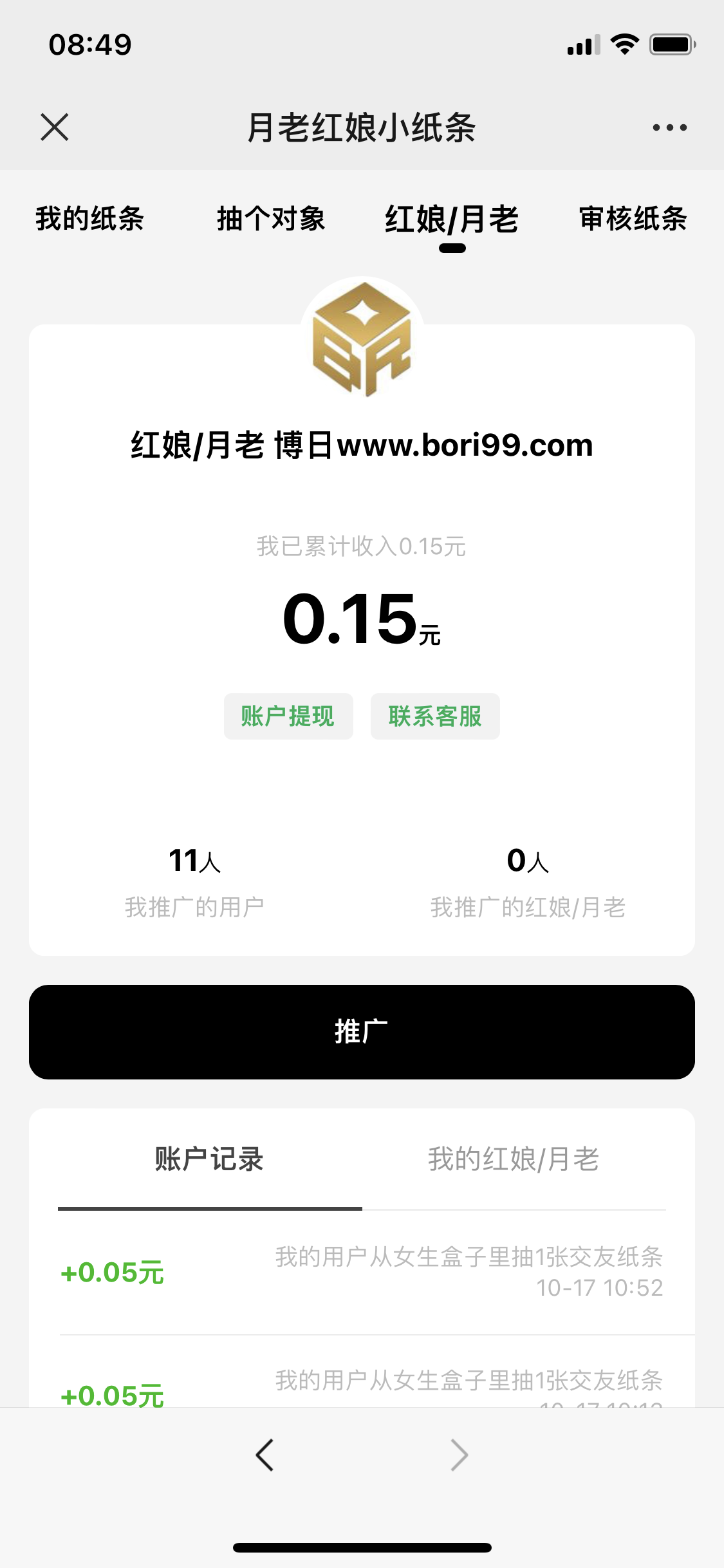
Task: Go forward with the browser forward arrow
Action: [459, 1455]
